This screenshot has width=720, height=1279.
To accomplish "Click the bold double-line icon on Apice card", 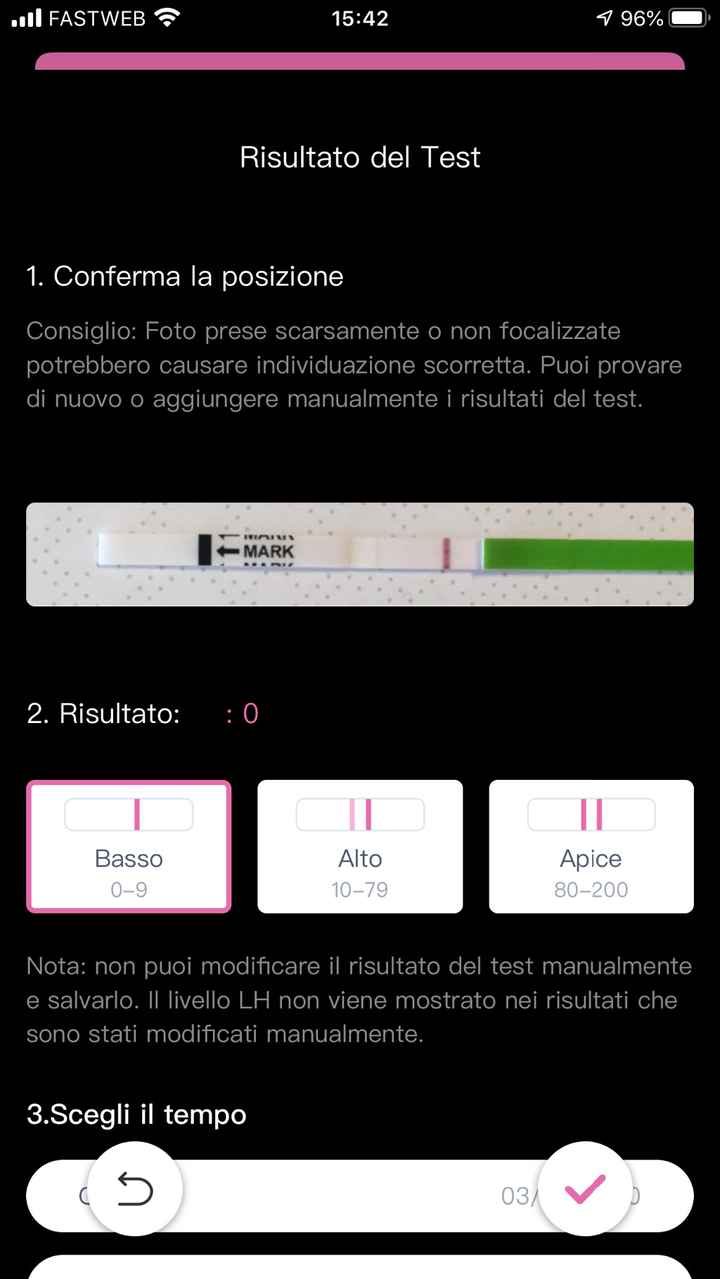I will pyautogui.click(x=590, y=814).
